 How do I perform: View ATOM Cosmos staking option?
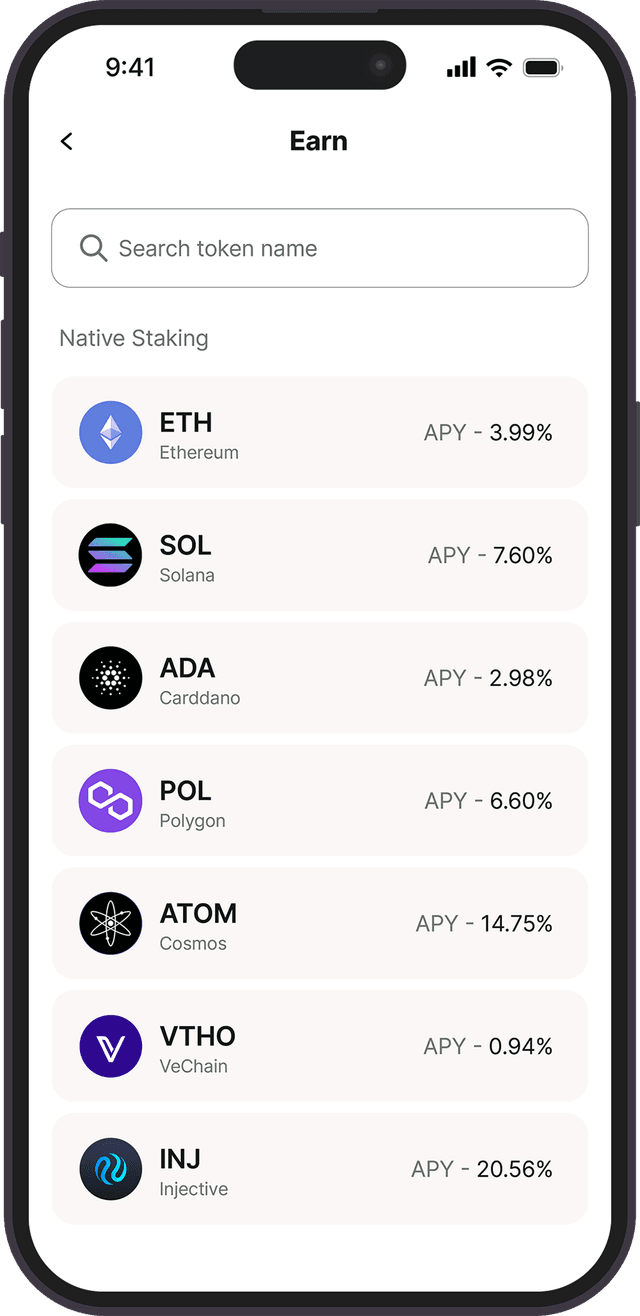coord(320,923)
